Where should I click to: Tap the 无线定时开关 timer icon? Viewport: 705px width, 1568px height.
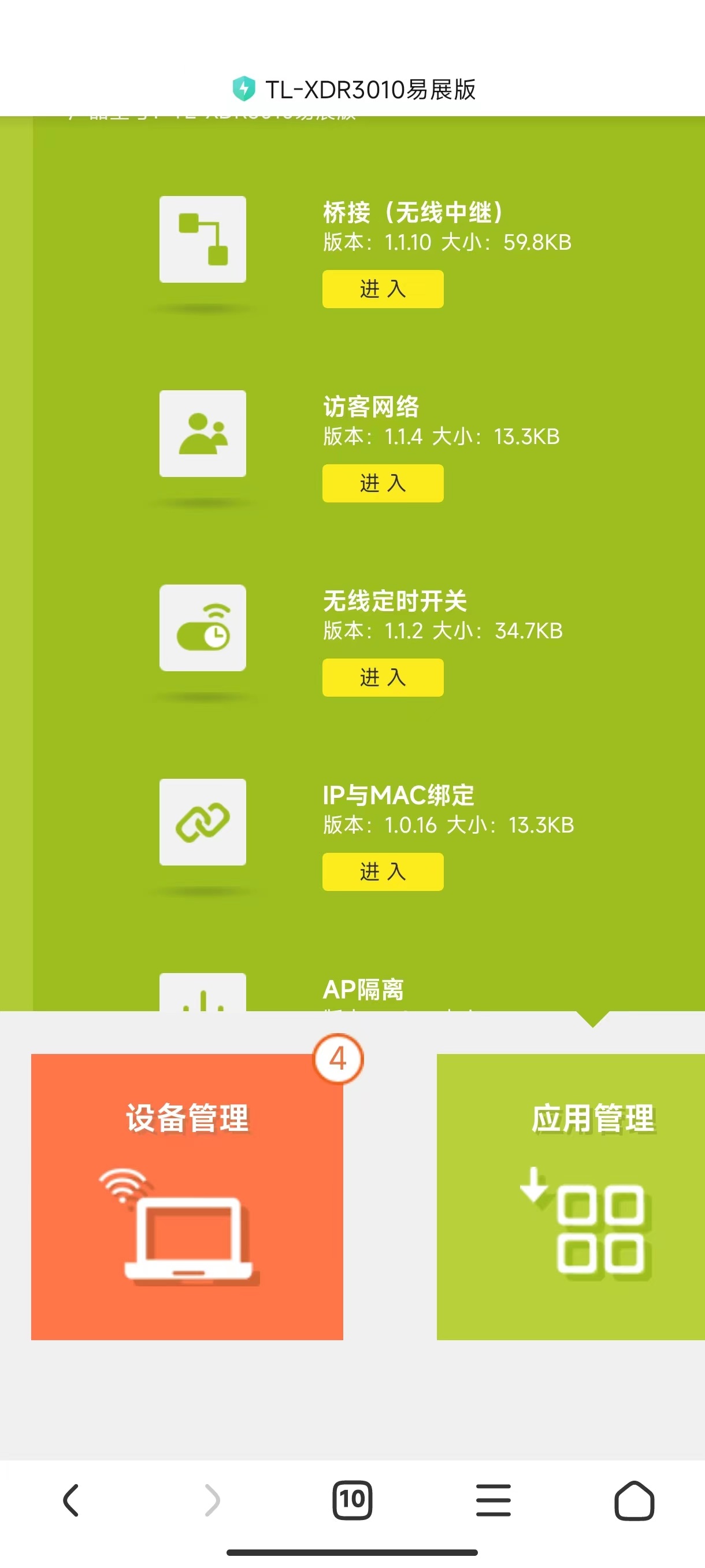click(203, 627)
